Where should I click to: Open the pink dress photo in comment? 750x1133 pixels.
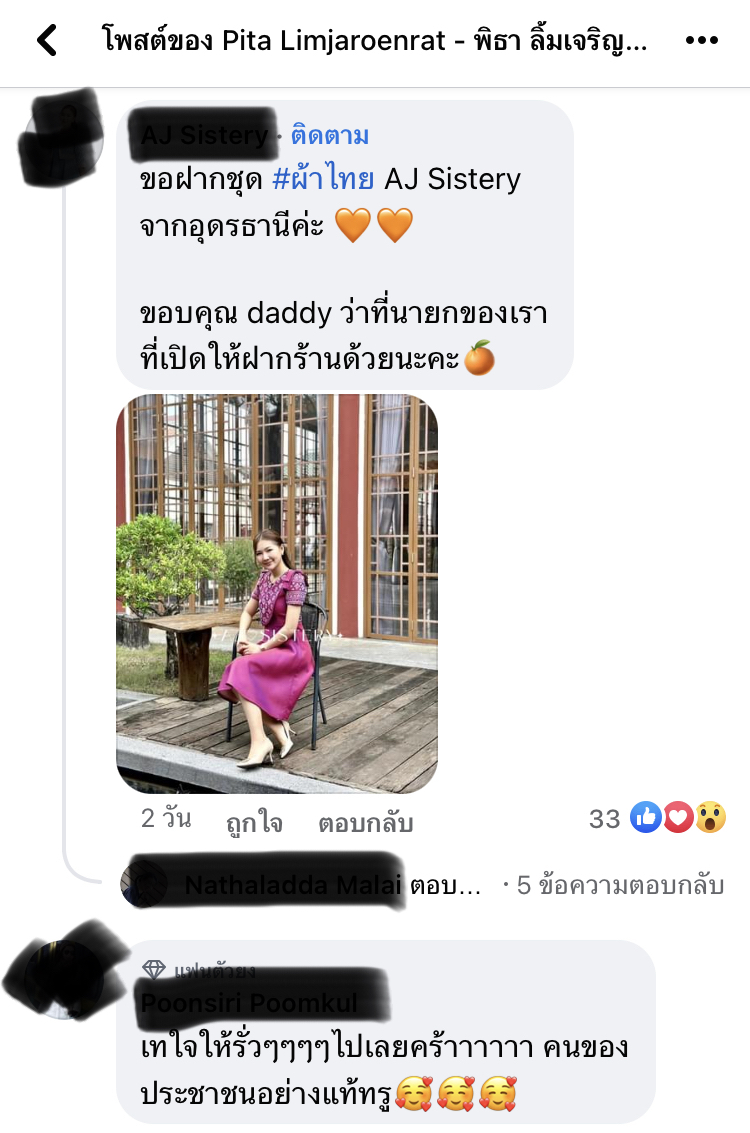(277, 593)
